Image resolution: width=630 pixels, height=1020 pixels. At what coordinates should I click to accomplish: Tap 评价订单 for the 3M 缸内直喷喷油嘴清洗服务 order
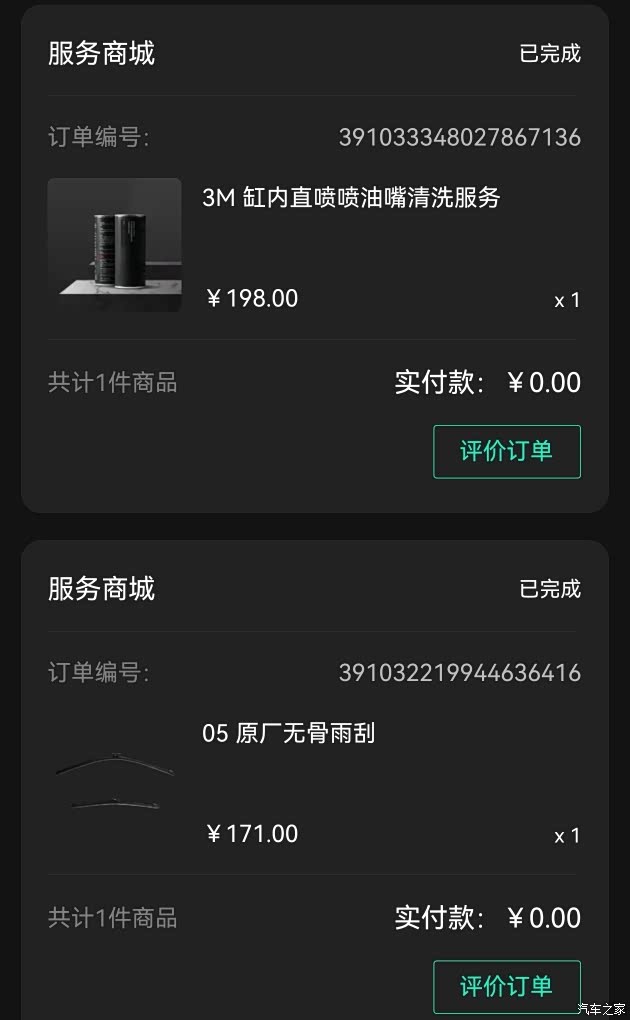point(506,451)
